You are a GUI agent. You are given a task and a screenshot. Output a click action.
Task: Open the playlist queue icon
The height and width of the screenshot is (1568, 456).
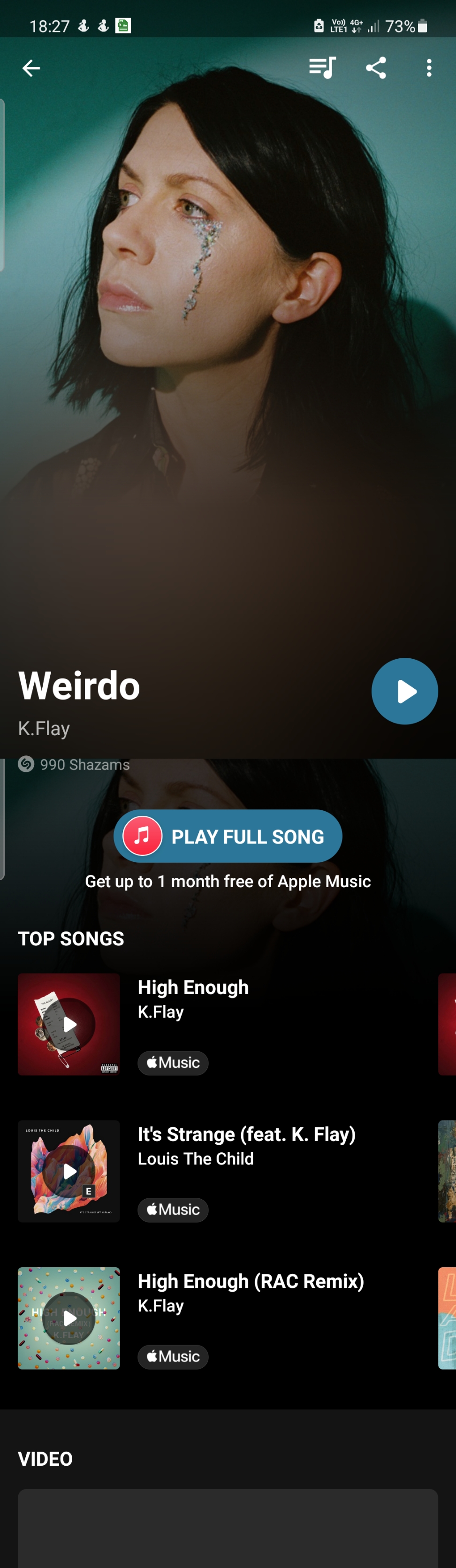322,68
